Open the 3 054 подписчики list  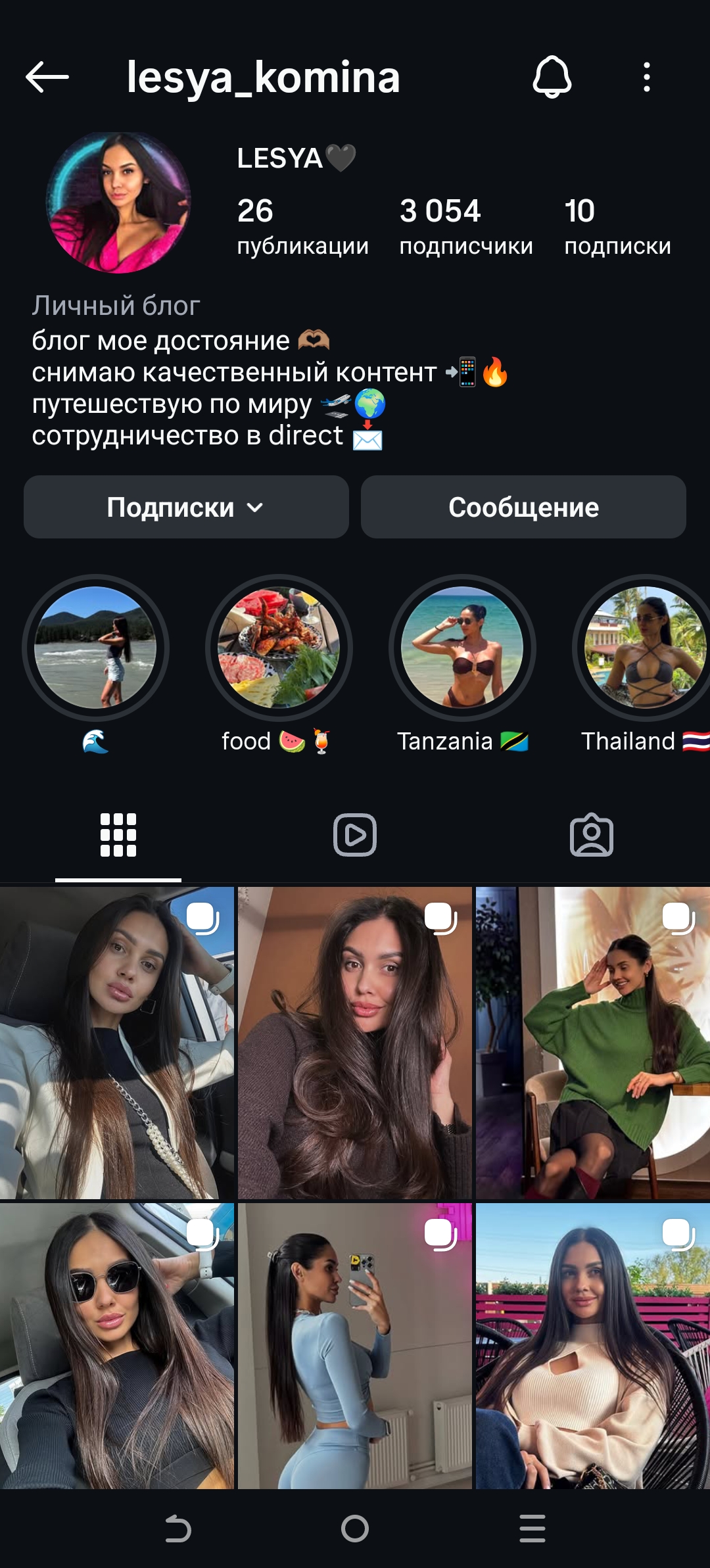(x=465, y=226)
